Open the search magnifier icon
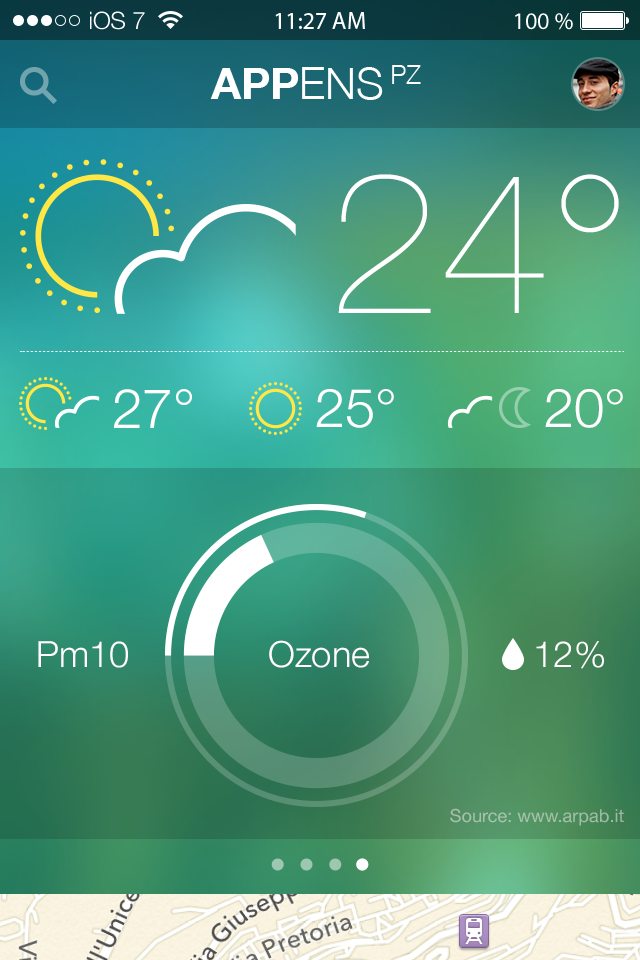 [x=38, y=85]
